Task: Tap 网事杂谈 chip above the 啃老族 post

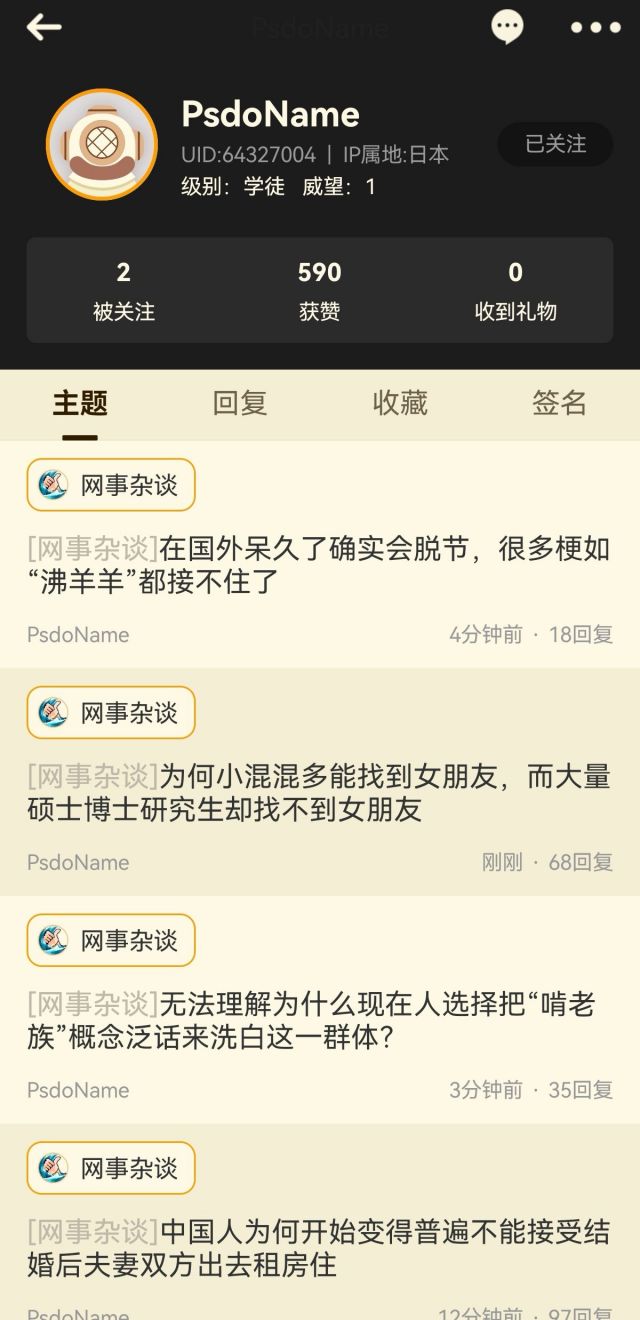Action: (111, 940)
